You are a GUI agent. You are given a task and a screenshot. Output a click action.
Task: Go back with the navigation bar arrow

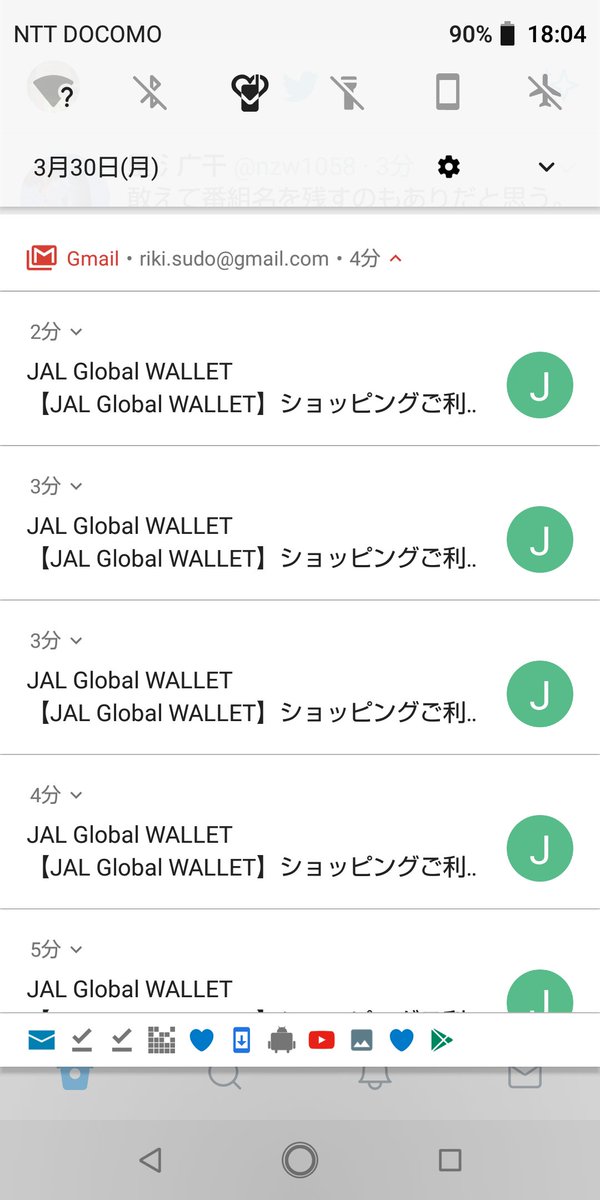click(150, 1159)
